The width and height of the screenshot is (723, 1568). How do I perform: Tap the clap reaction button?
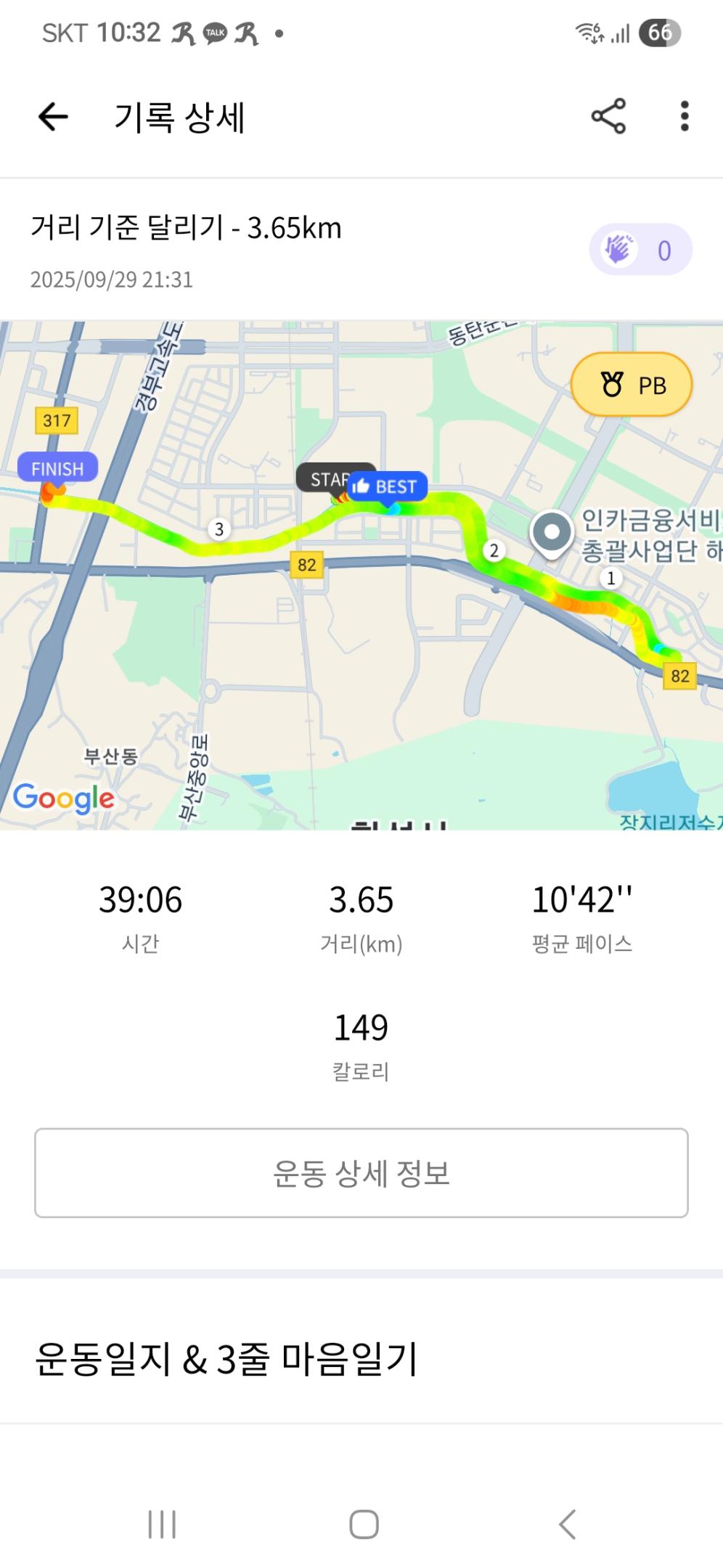coord(640,250)
